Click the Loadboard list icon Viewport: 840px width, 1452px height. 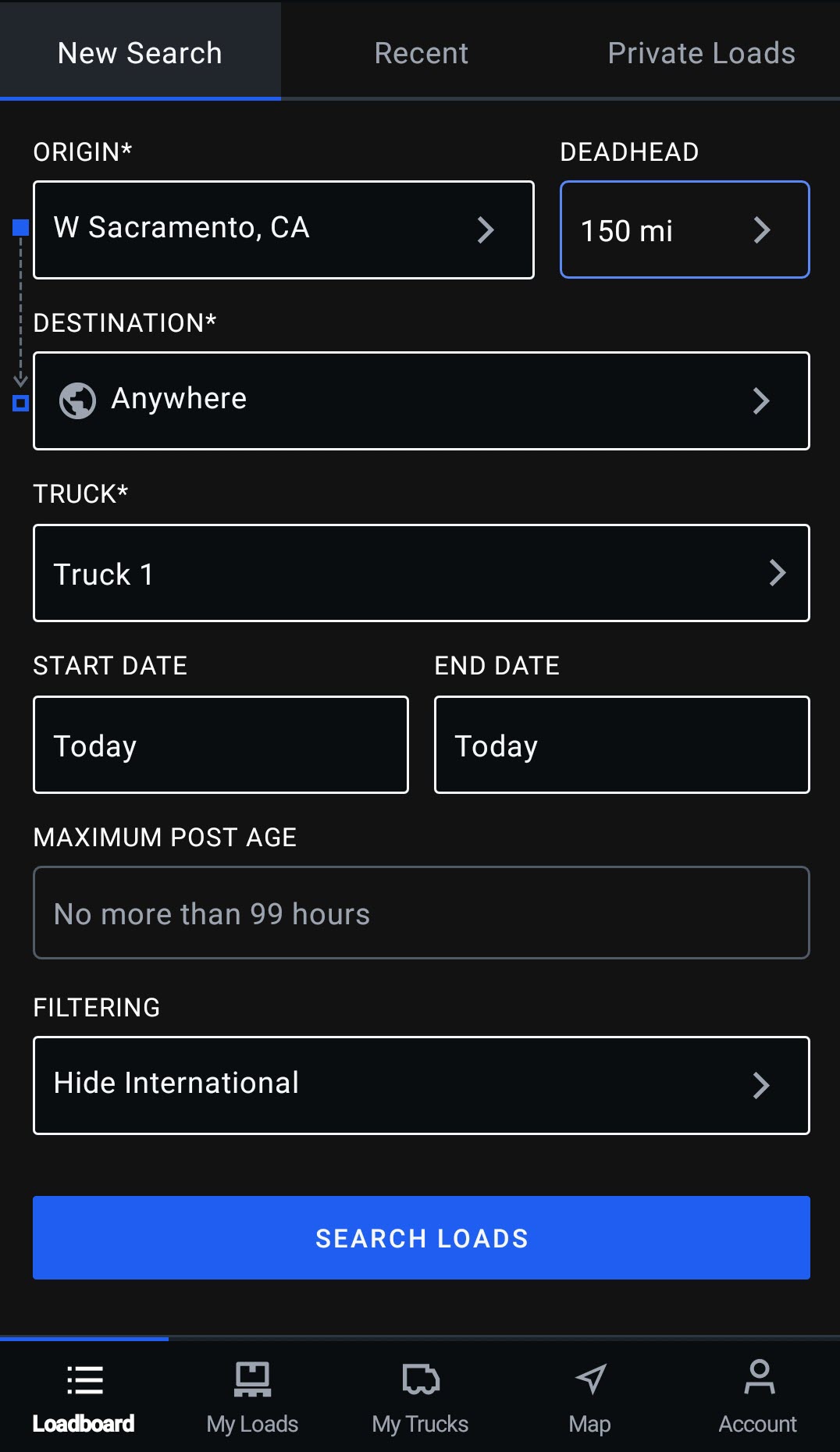[x=83, y=1374]
